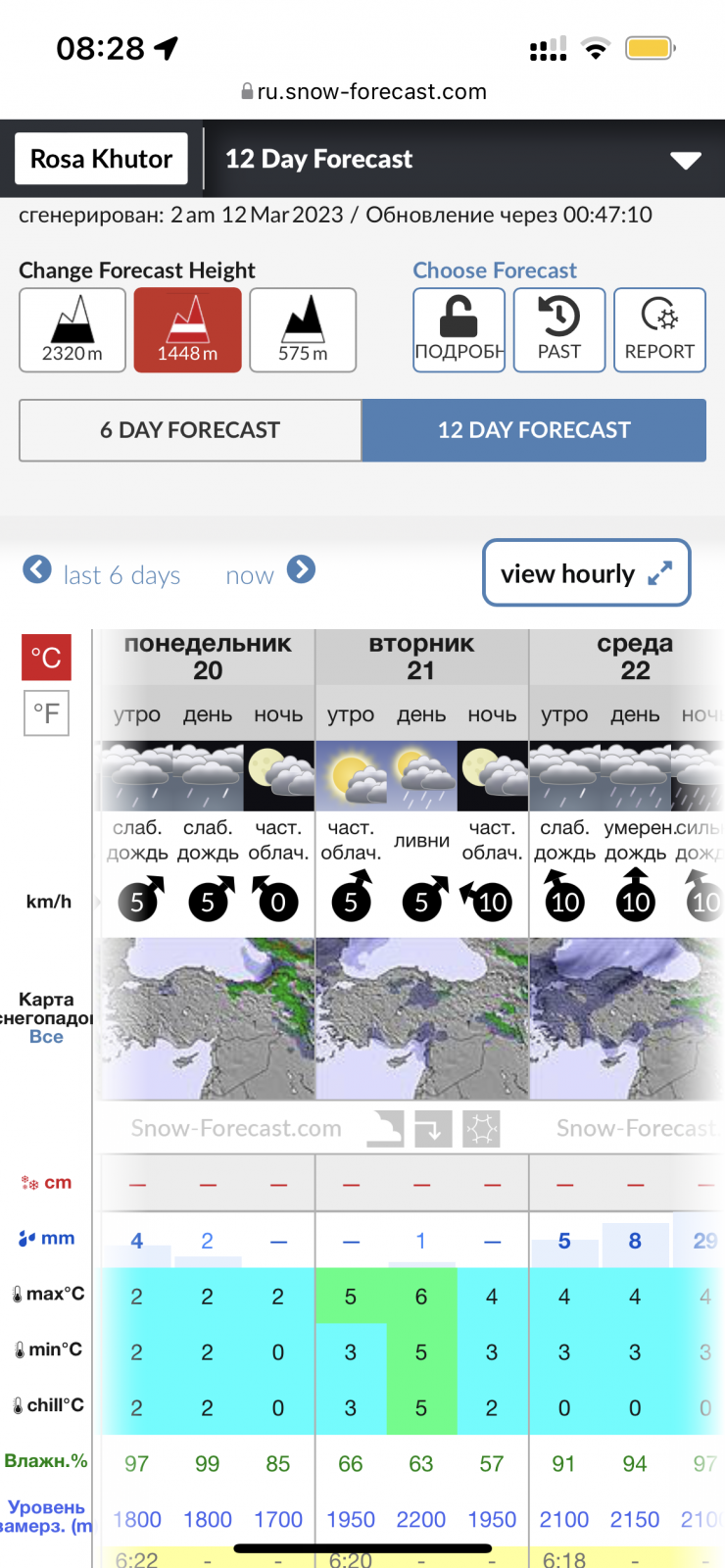The image size is (725, 1568).
Task: Open Tuesday 21 snowfall map
Action: pyautogui.click(x=422, y=1018)
